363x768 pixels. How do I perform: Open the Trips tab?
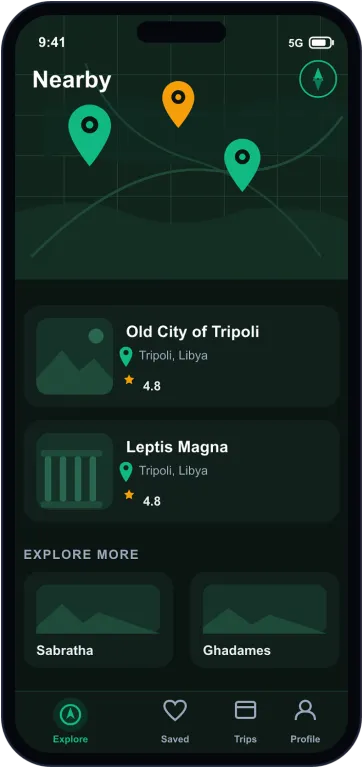coord(245,721)
